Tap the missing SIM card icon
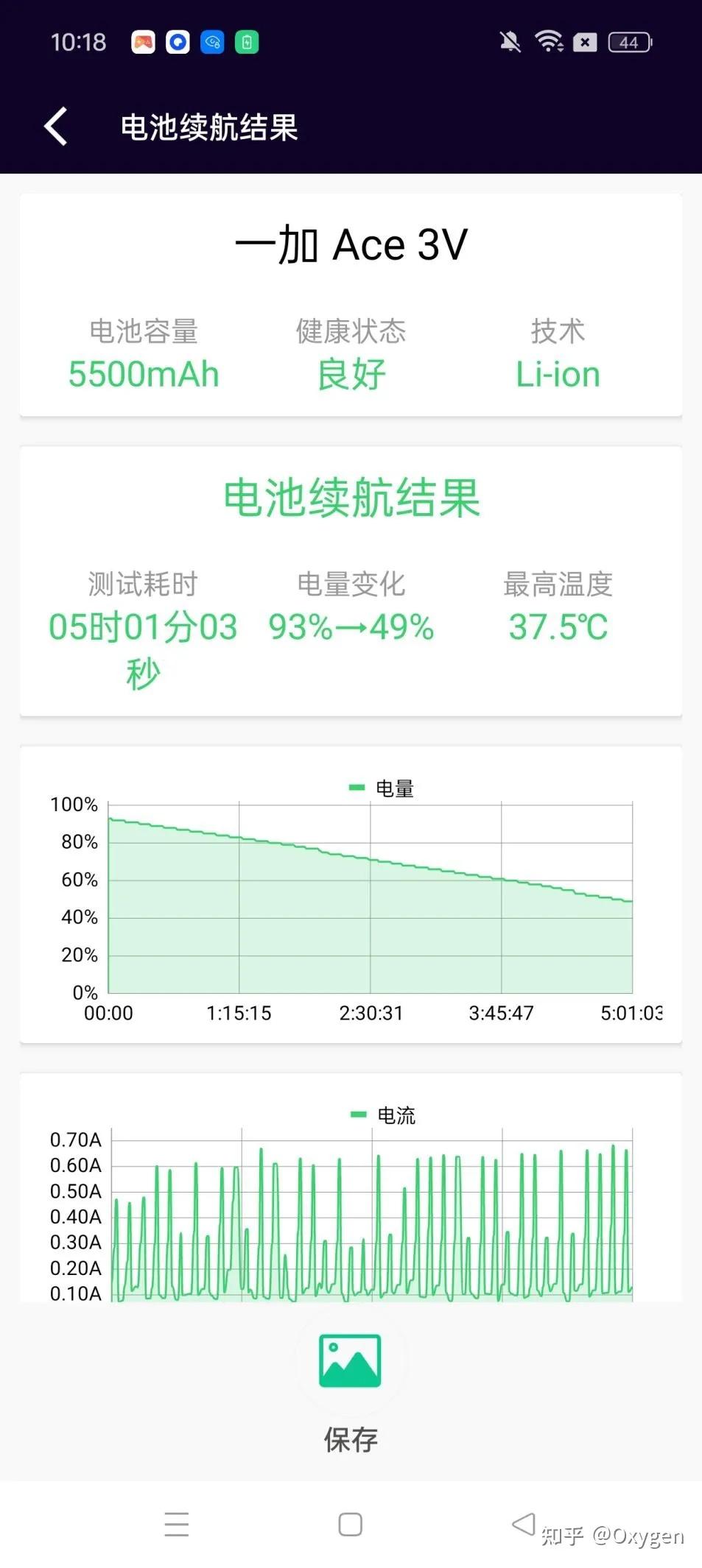 click(586, 42)
